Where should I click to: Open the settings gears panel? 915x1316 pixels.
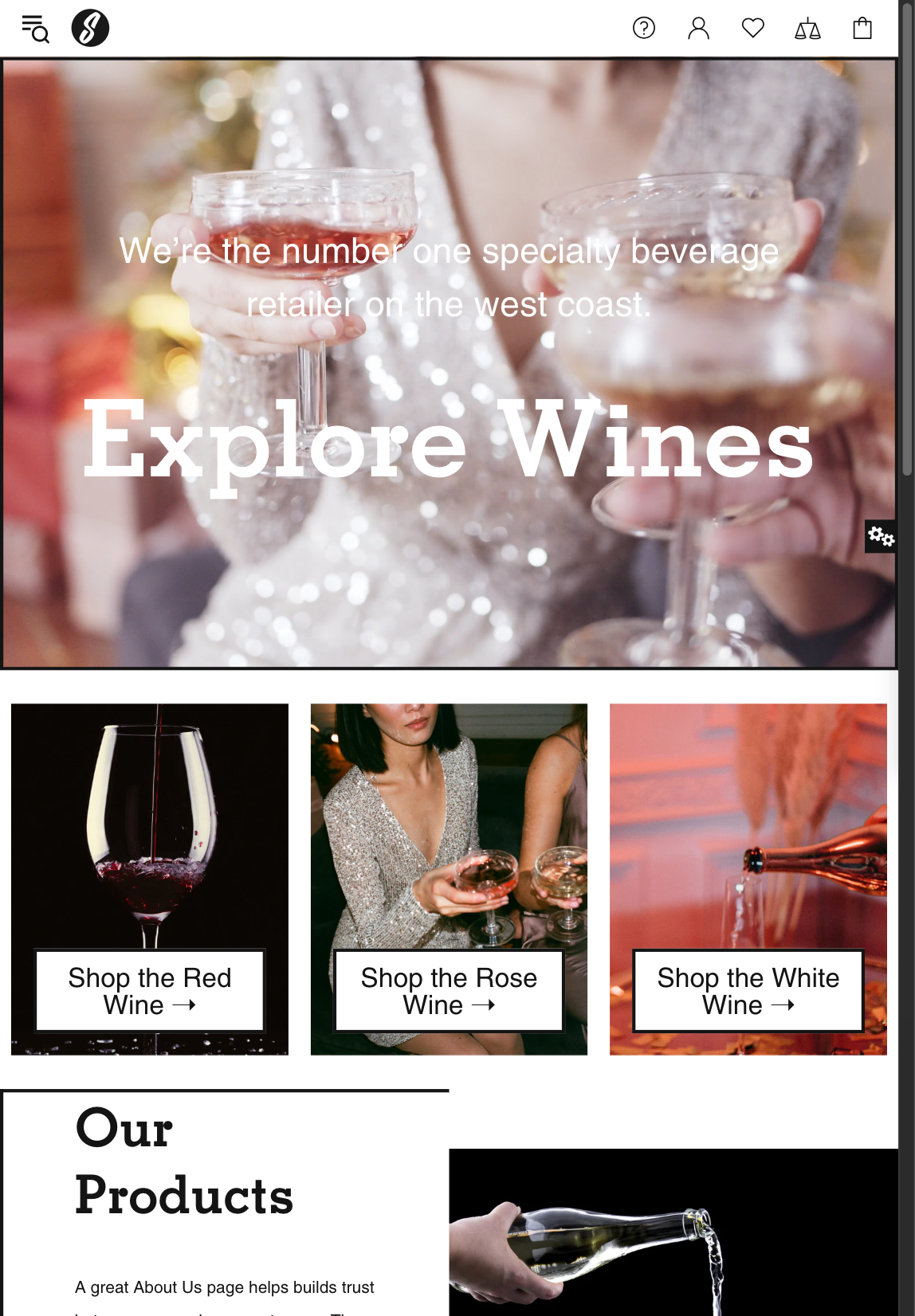pos(881,536)
